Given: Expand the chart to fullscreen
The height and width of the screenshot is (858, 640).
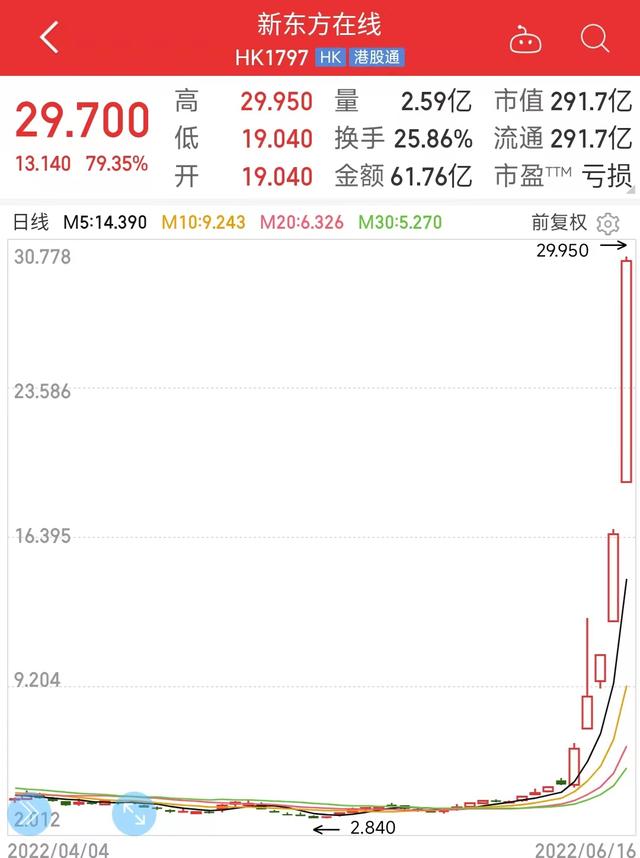Looking at the screenshot, I should click(x=133, y=815).
